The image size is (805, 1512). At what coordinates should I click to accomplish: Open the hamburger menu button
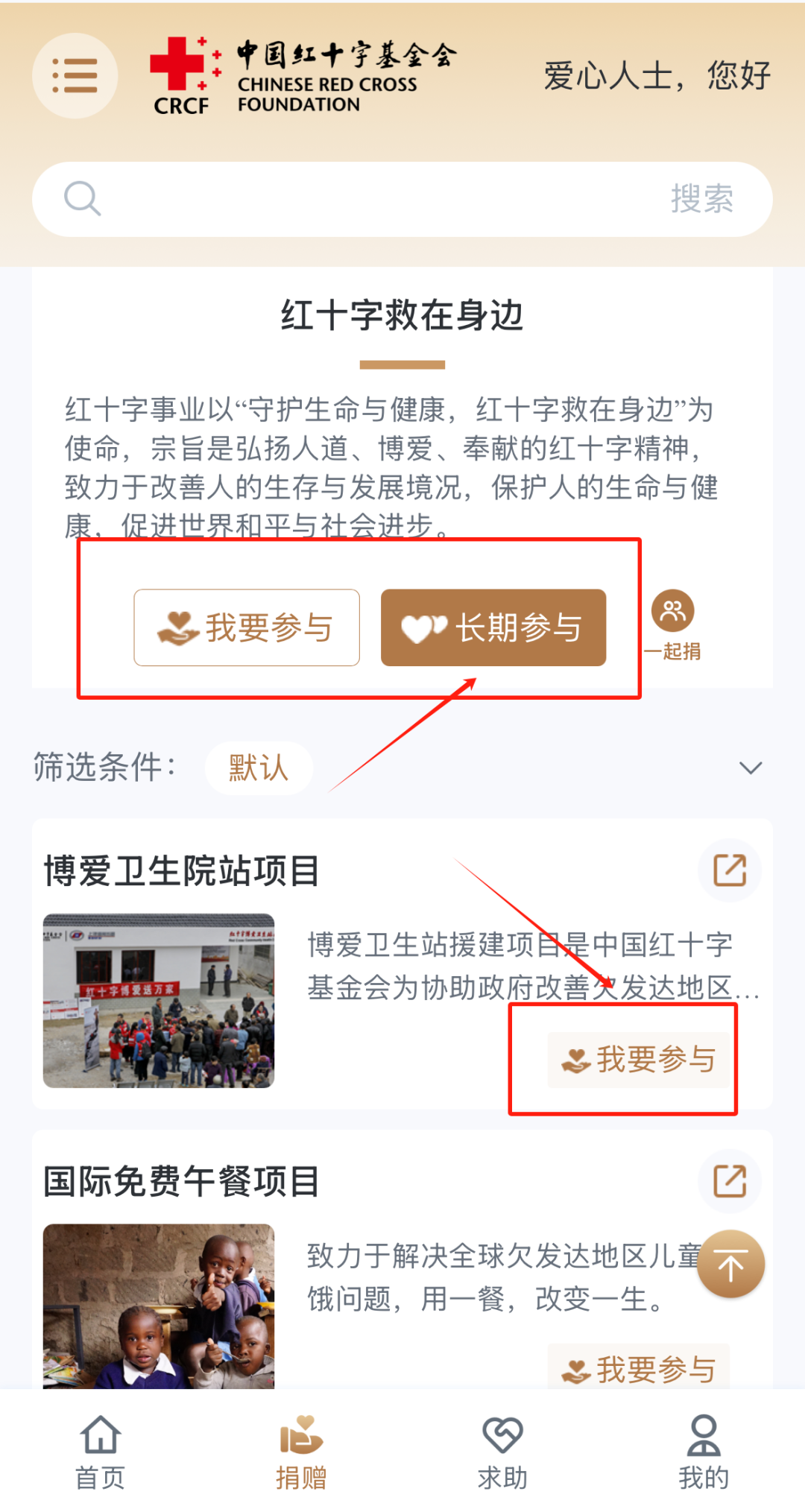(x=75, y=75)
